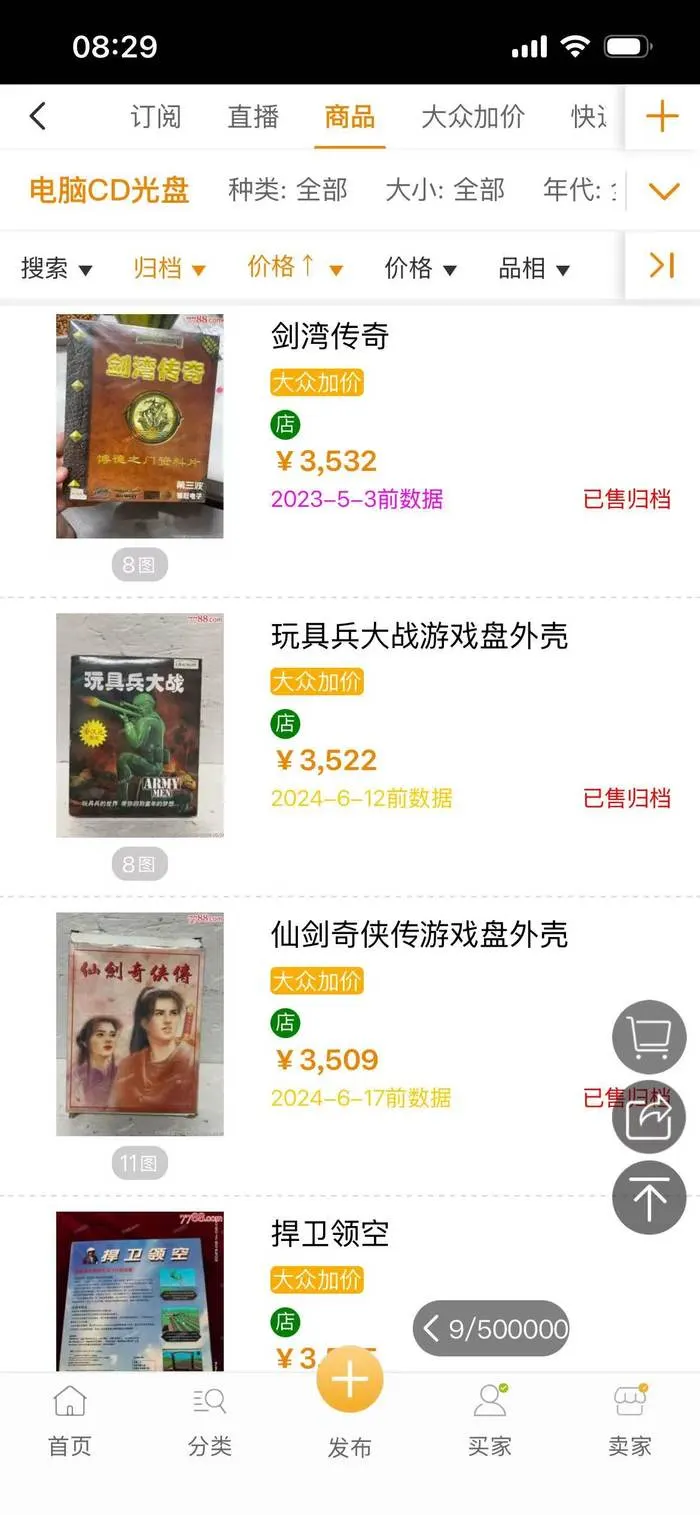Screen dimensions: 700x1515
Task: Open the 剑湾传奇 listing
Action: point(330,336)
